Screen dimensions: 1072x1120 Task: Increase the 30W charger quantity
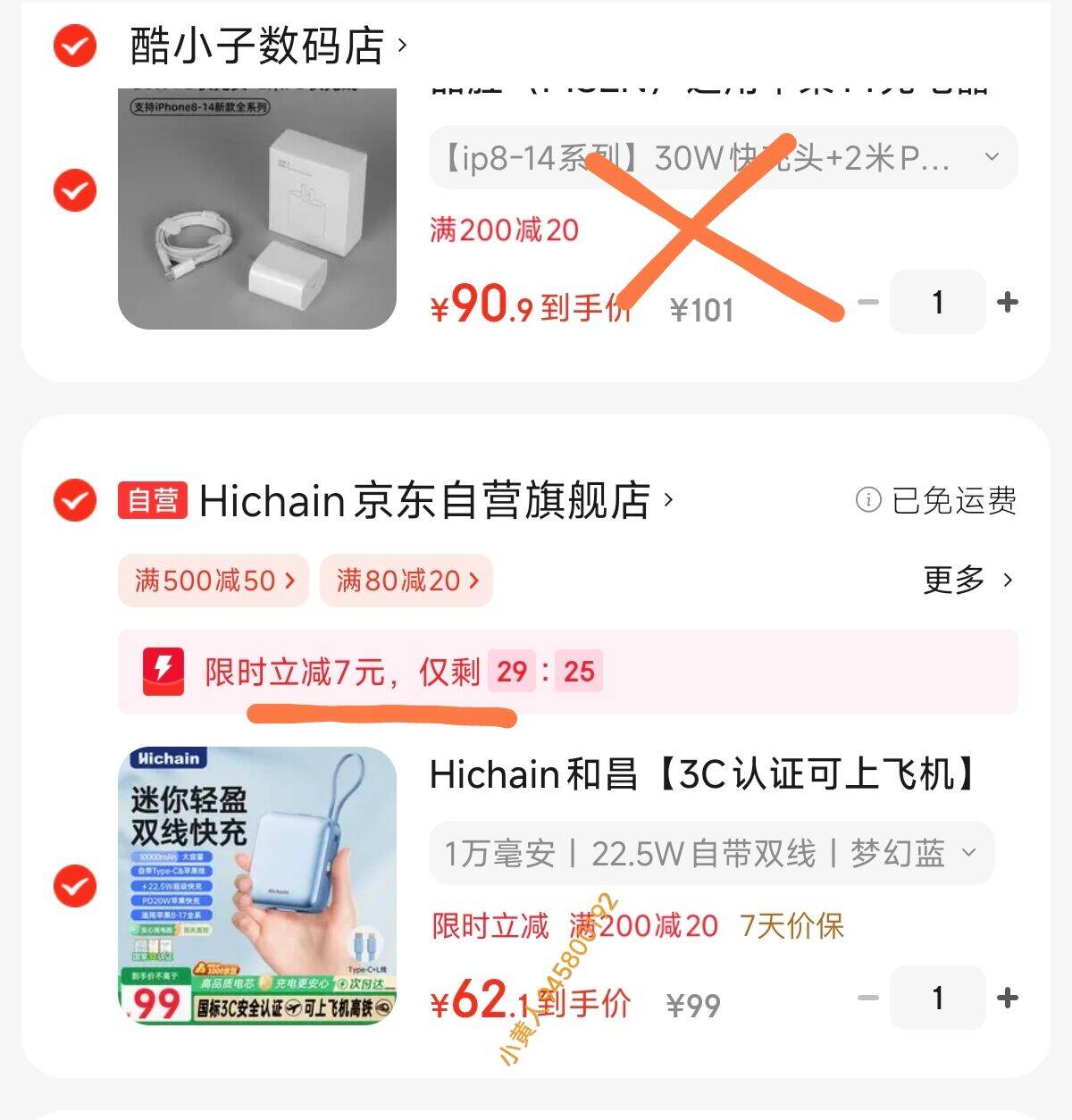coord(1008,303)
